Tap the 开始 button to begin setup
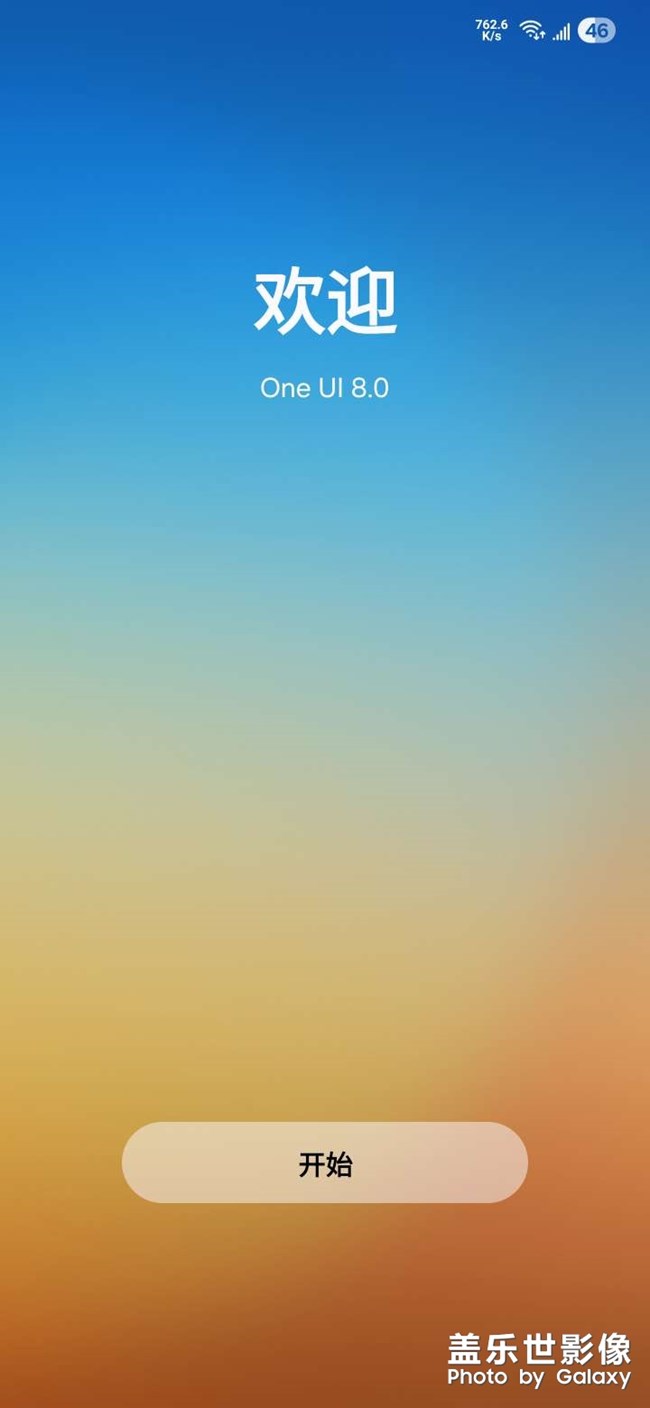The width and height of the screenshot is (650, 1408). click(x=324, y=1162)
